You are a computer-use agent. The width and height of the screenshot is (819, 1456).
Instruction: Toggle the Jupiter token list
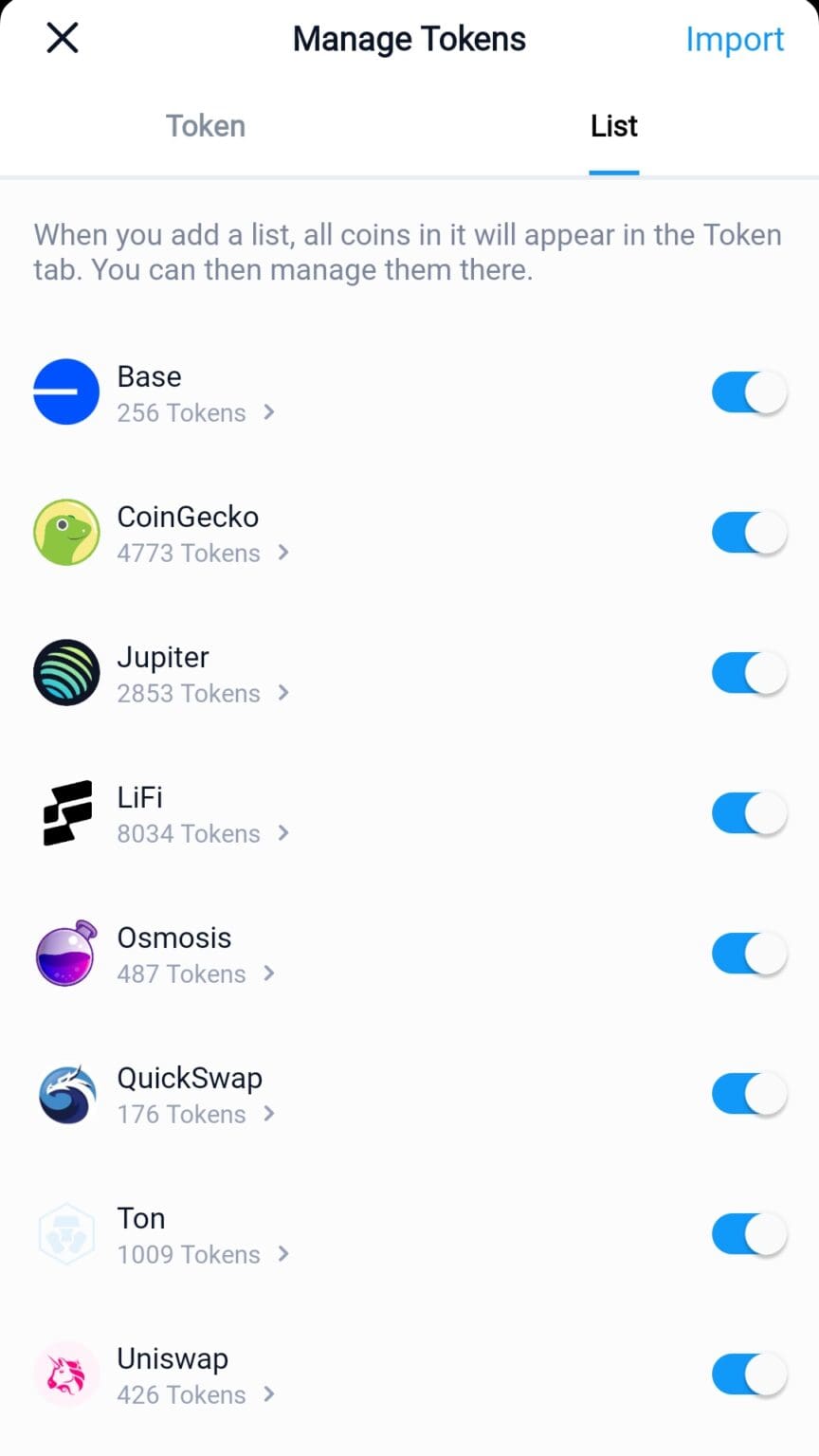click(749, 673)
